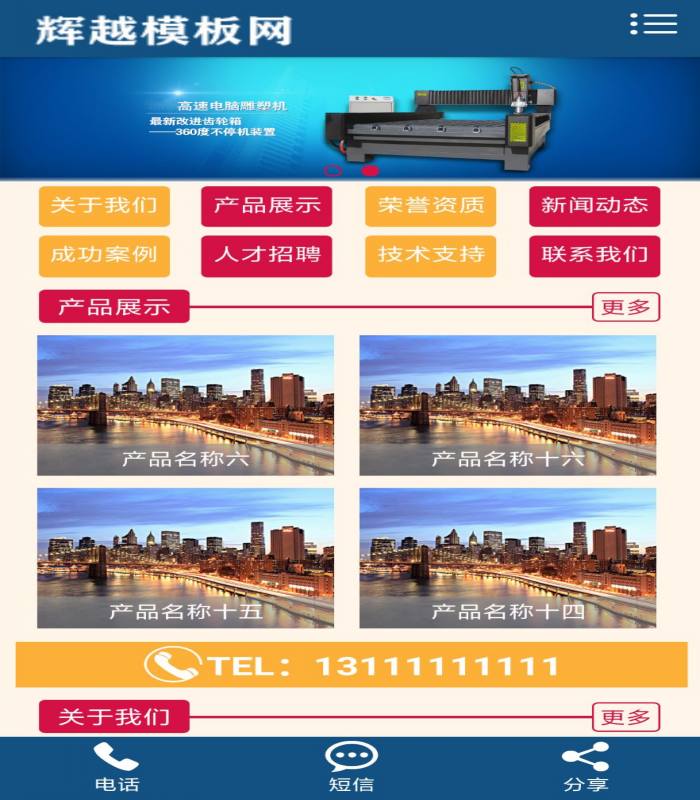Tap 更多 beside the 产品展示 heading
Image resolution: width=700 pixels, height=800 pixels.
pyautogui.click(x=626, y=307)
